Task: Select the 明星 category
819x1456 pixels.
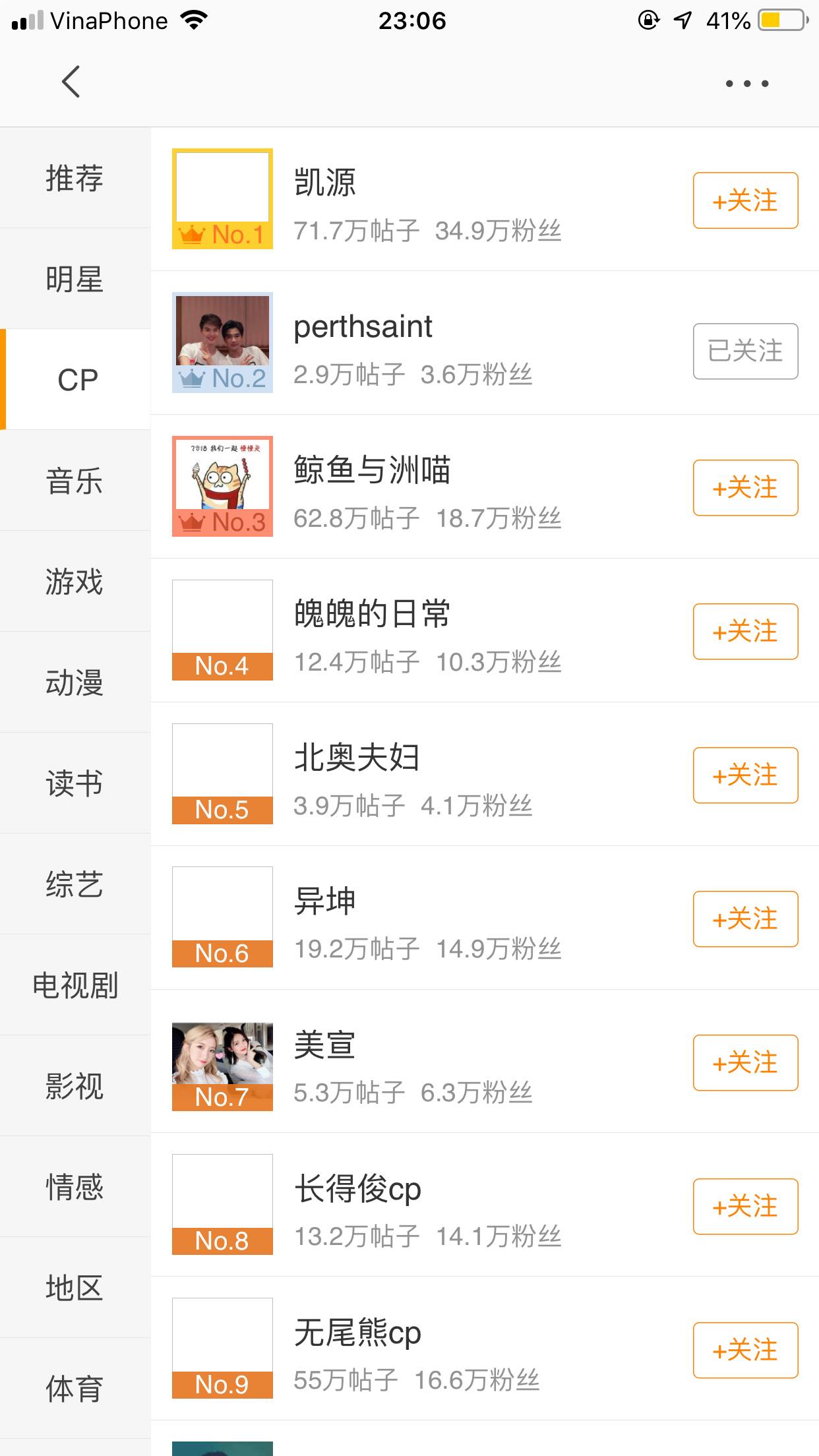Action: point(75,279)
